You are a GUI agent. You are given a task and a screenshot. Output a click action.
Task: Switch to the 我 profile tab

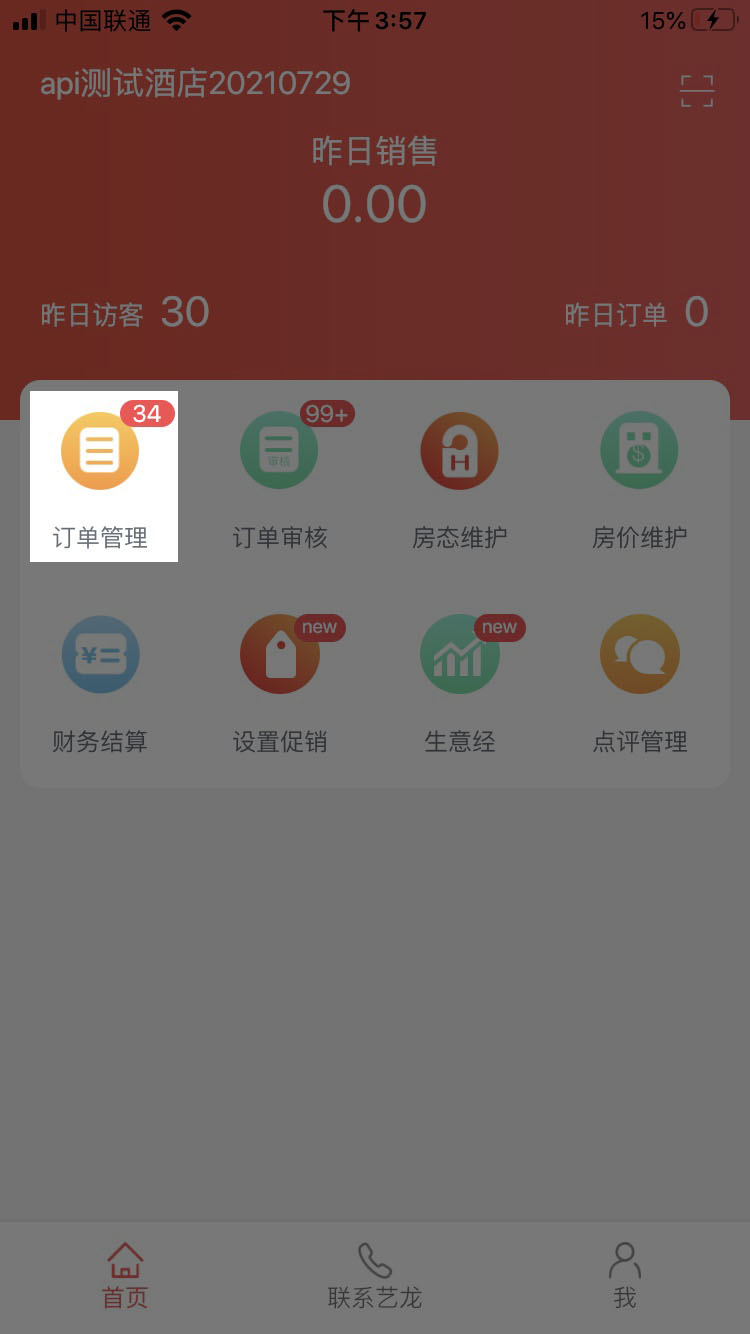click(625, 1276)
